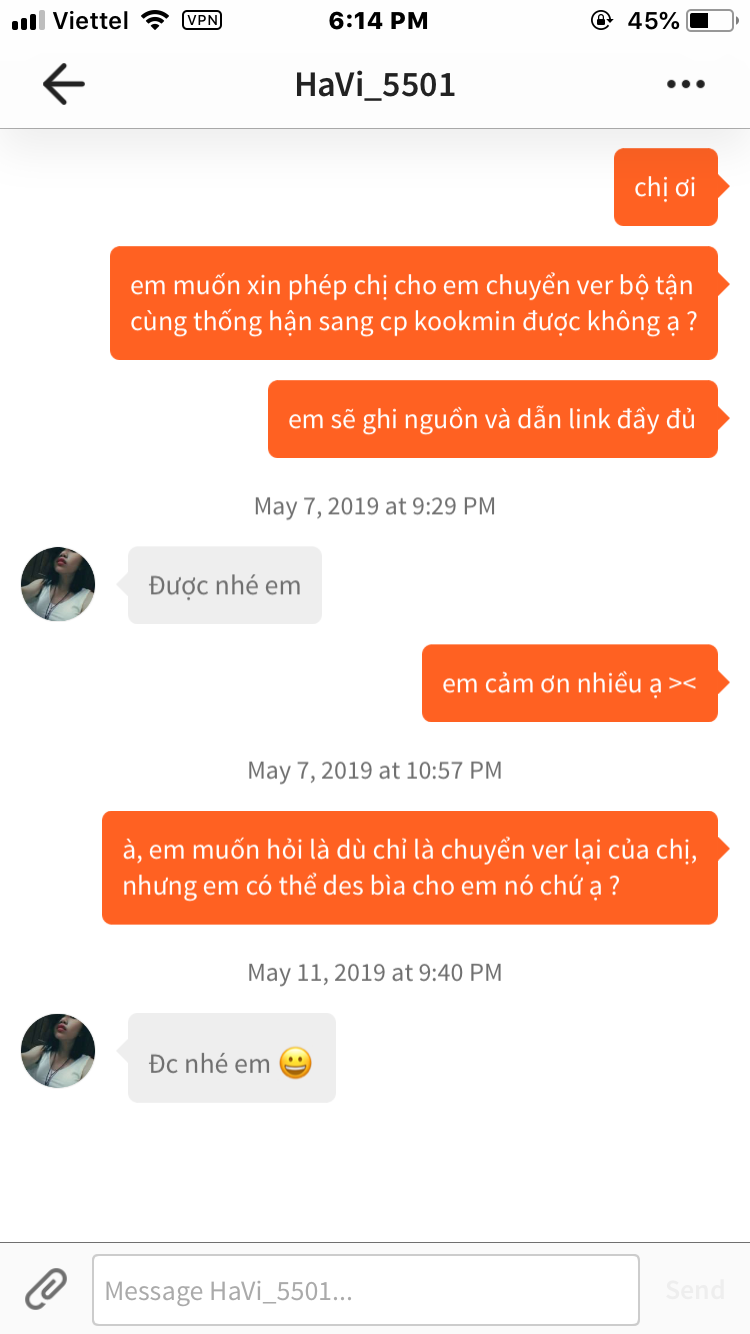Go back using the arrow icon
Viewport: 750px width, 1334px height.
click(63, 85)
